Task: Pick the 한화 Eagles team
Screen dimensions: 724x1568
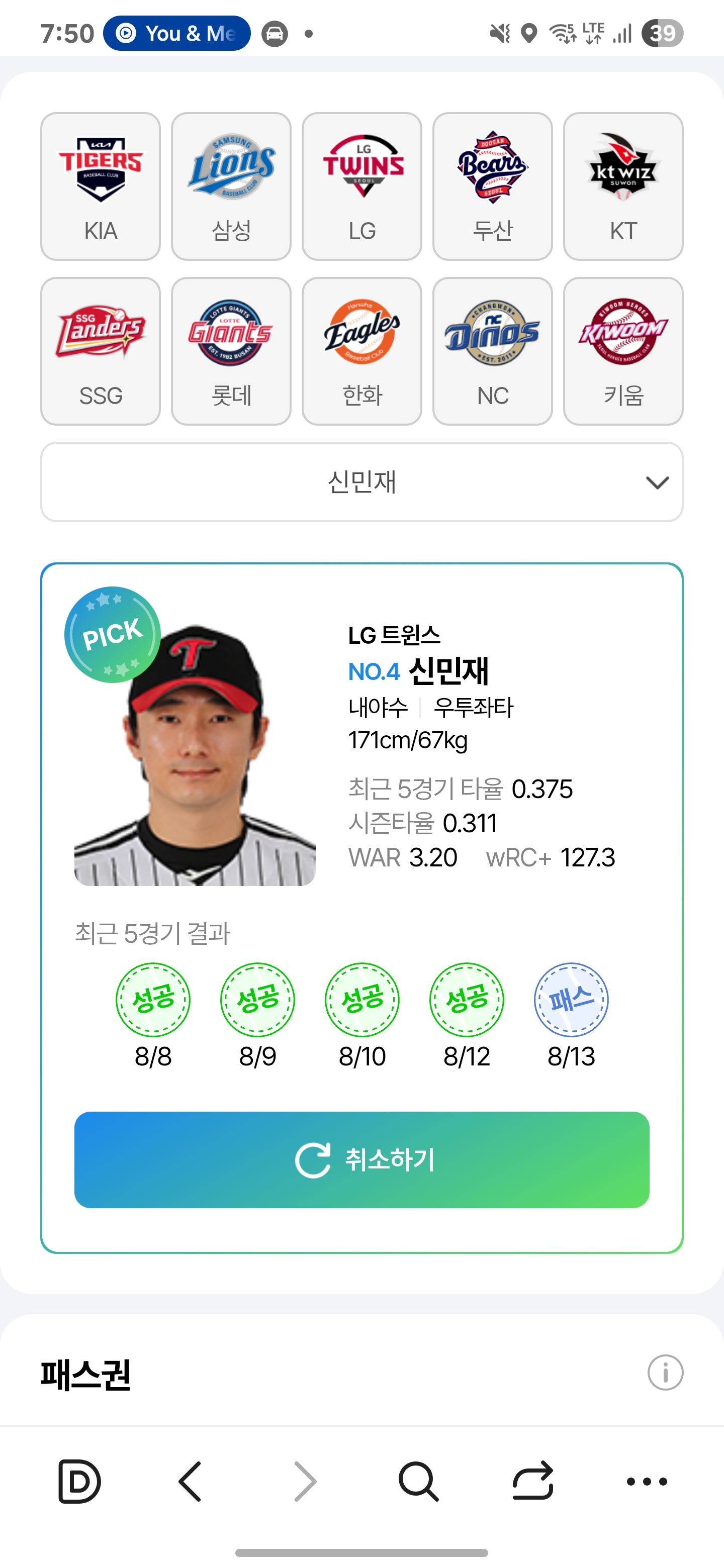Action: [x=361, y=351]
